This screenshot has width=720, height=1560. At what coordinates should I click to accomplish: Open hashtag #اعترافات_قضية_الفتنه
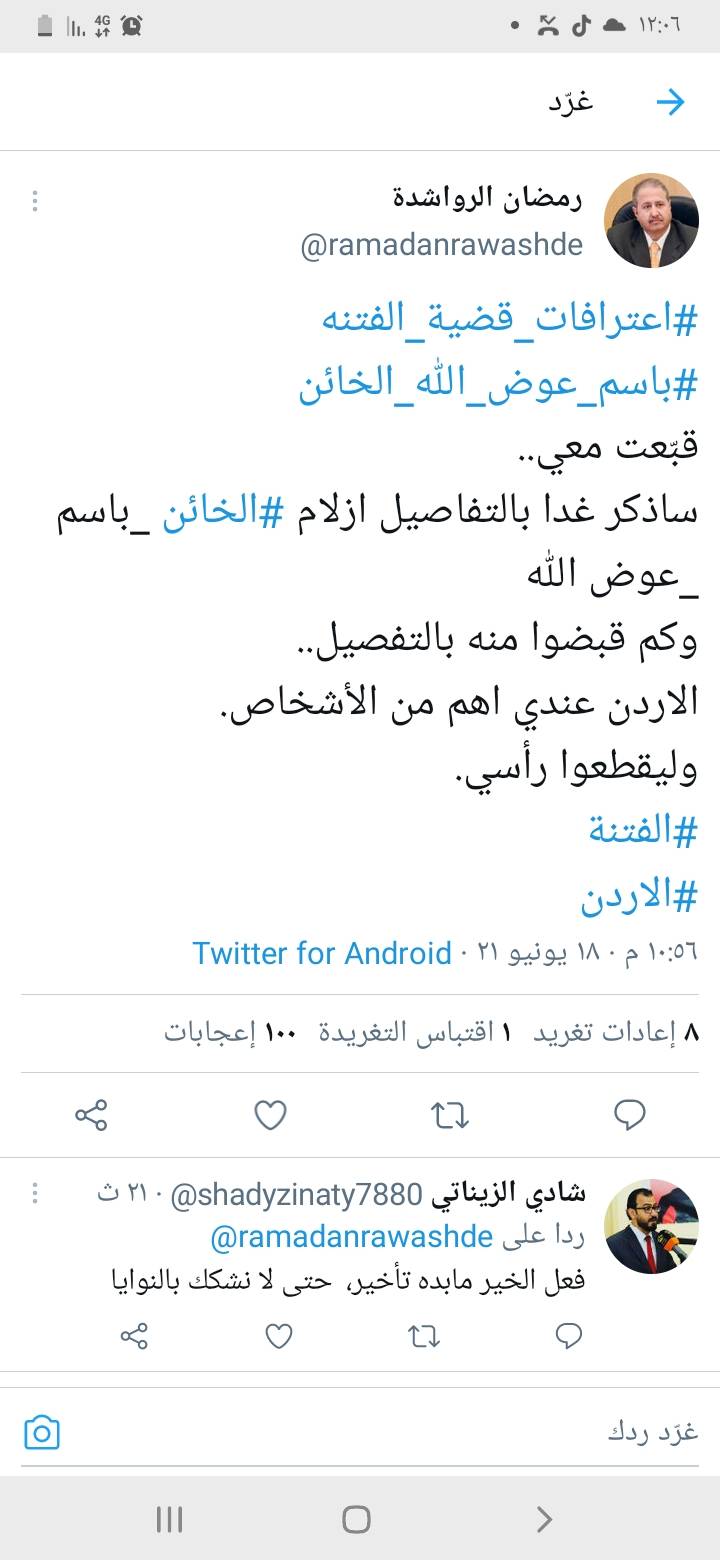[x=510, y=322]
